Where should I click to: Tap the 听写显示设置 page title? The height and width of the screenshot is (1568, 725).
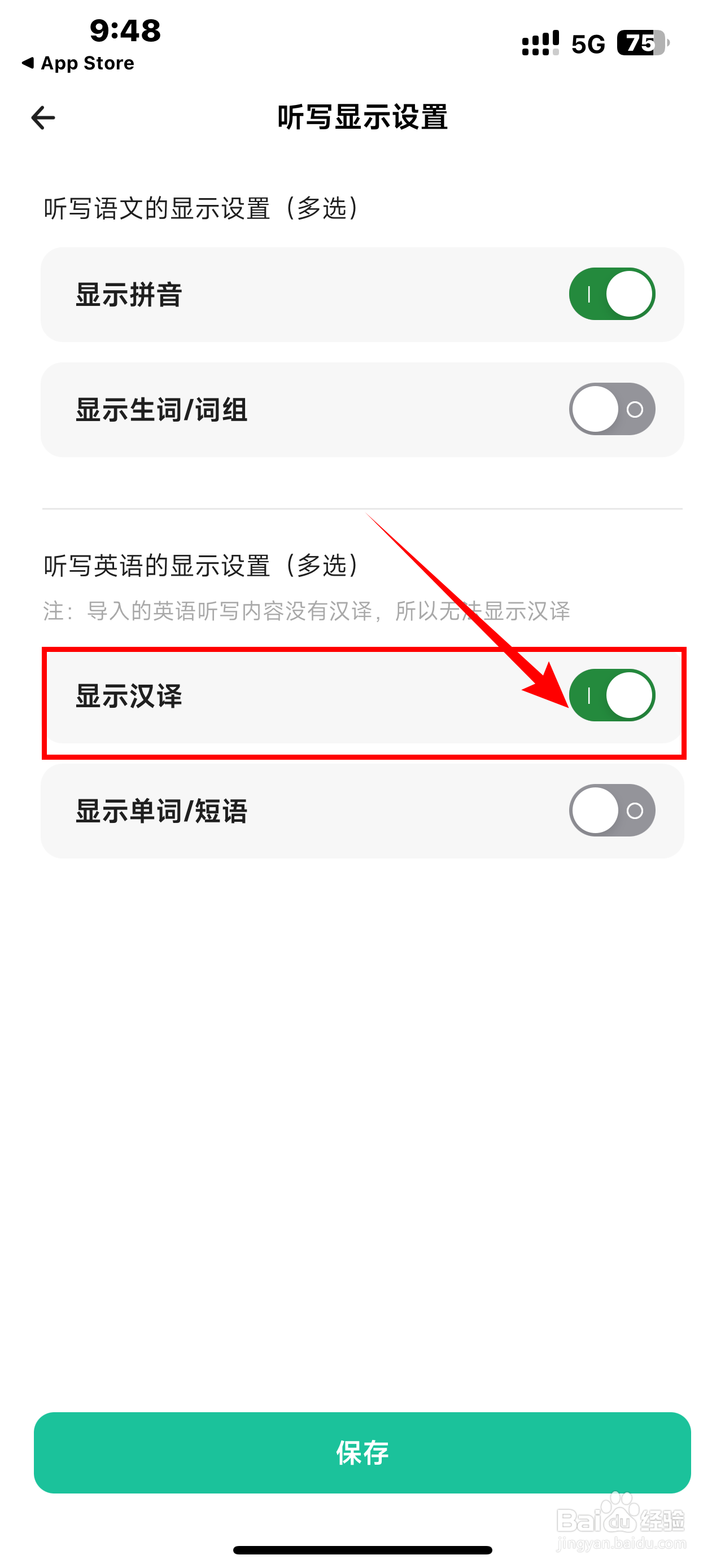click(361, 119)
